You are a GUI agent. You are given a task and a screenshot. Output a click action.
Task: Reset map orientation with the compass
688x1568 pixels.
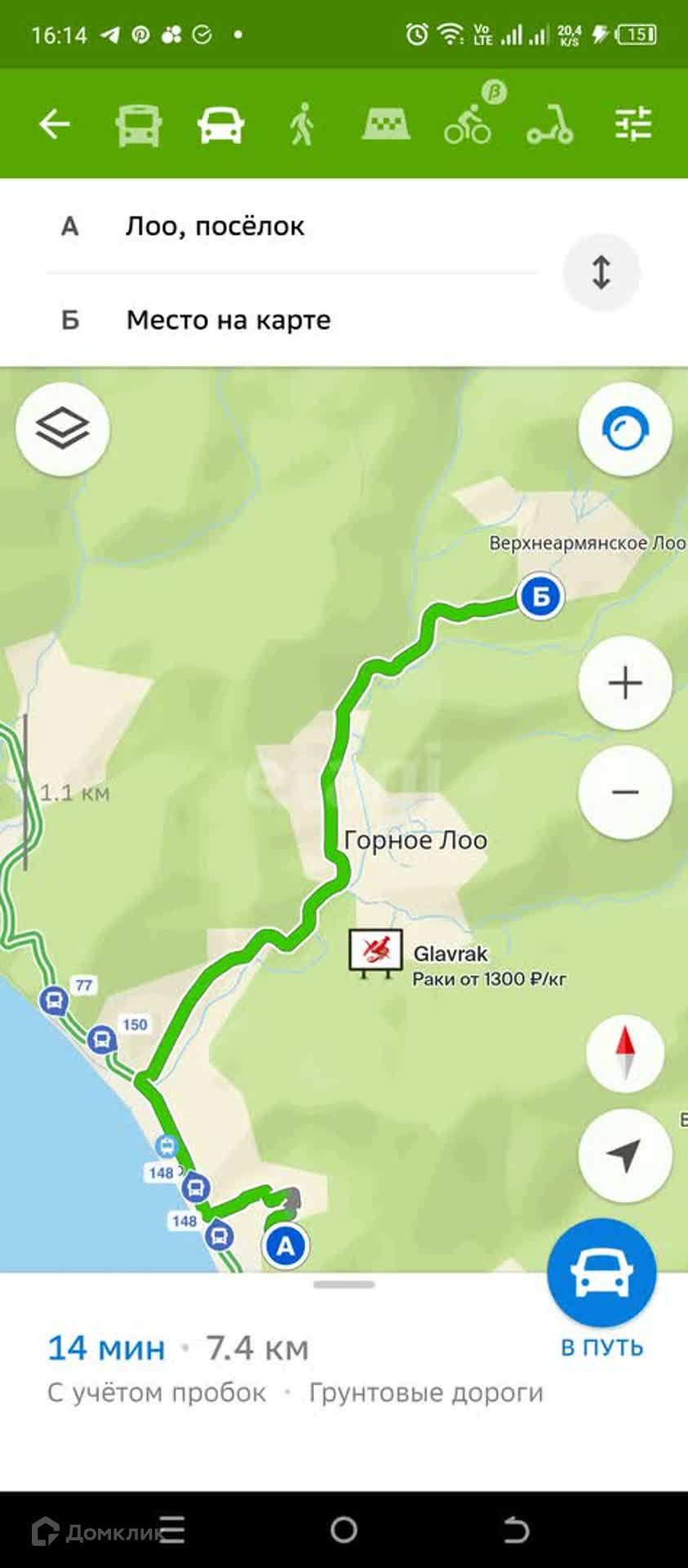624,1053
